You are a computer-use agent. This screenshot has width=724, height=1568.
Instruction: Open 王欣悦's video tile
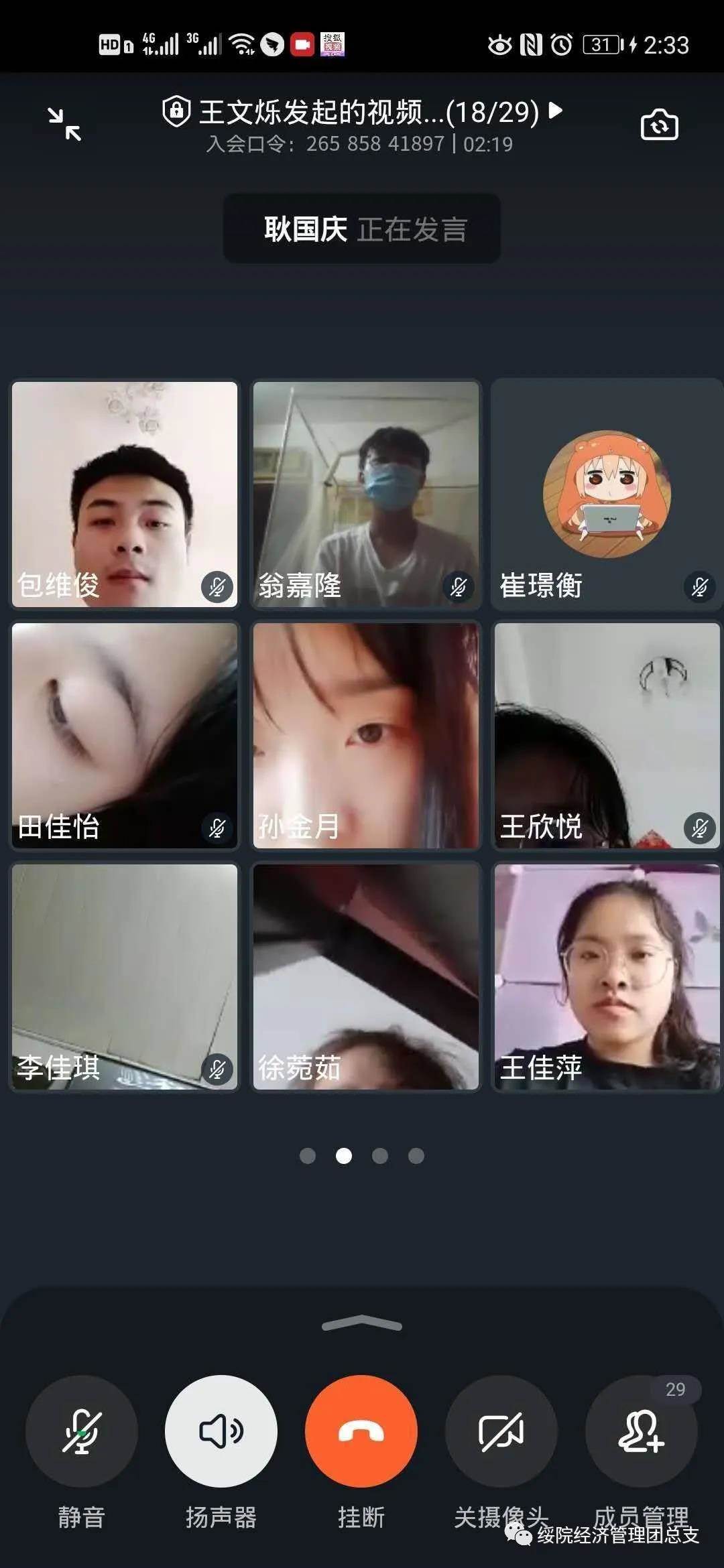(x=607, y=735)
